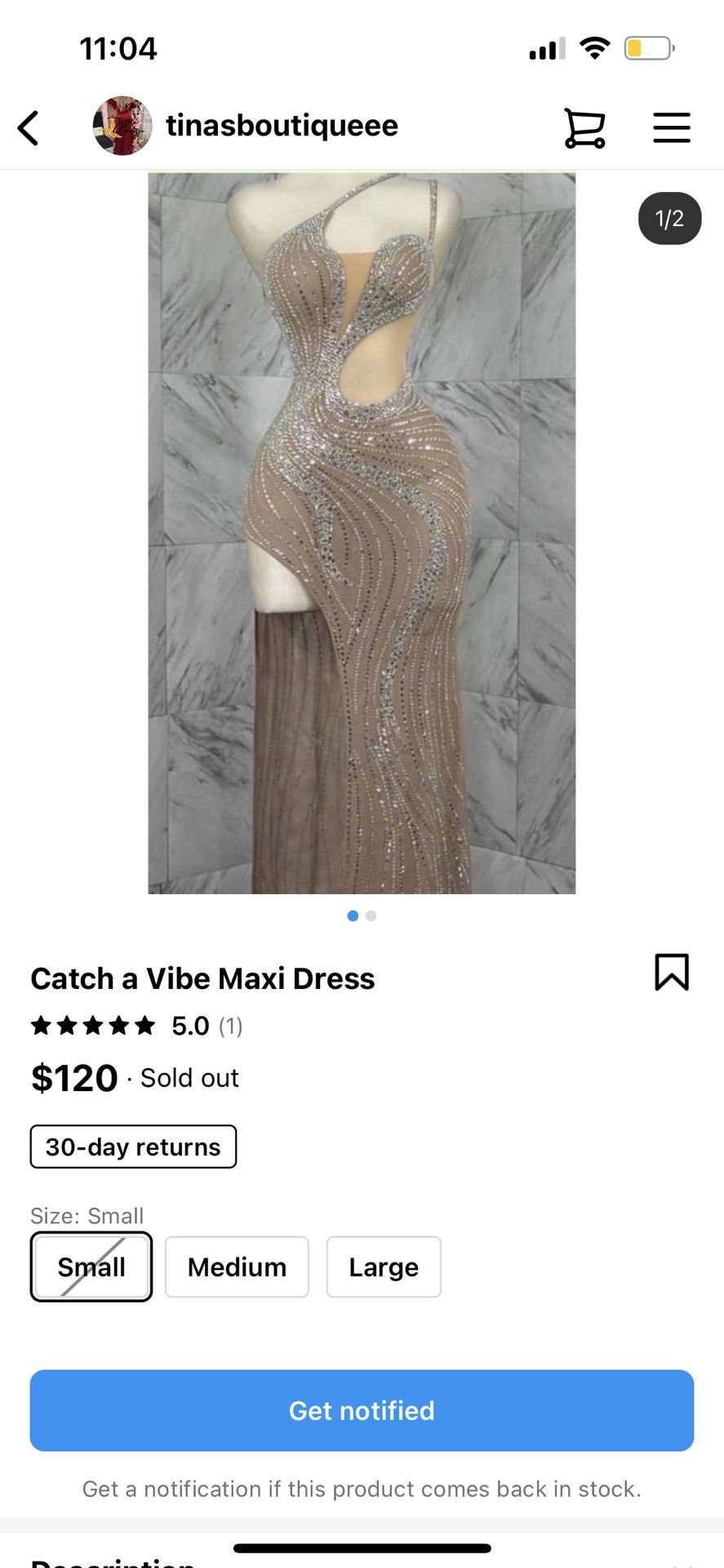Open the tinasboutiqueee shop name
Viewport: 724px width, 1568px height.
(282, 125)
